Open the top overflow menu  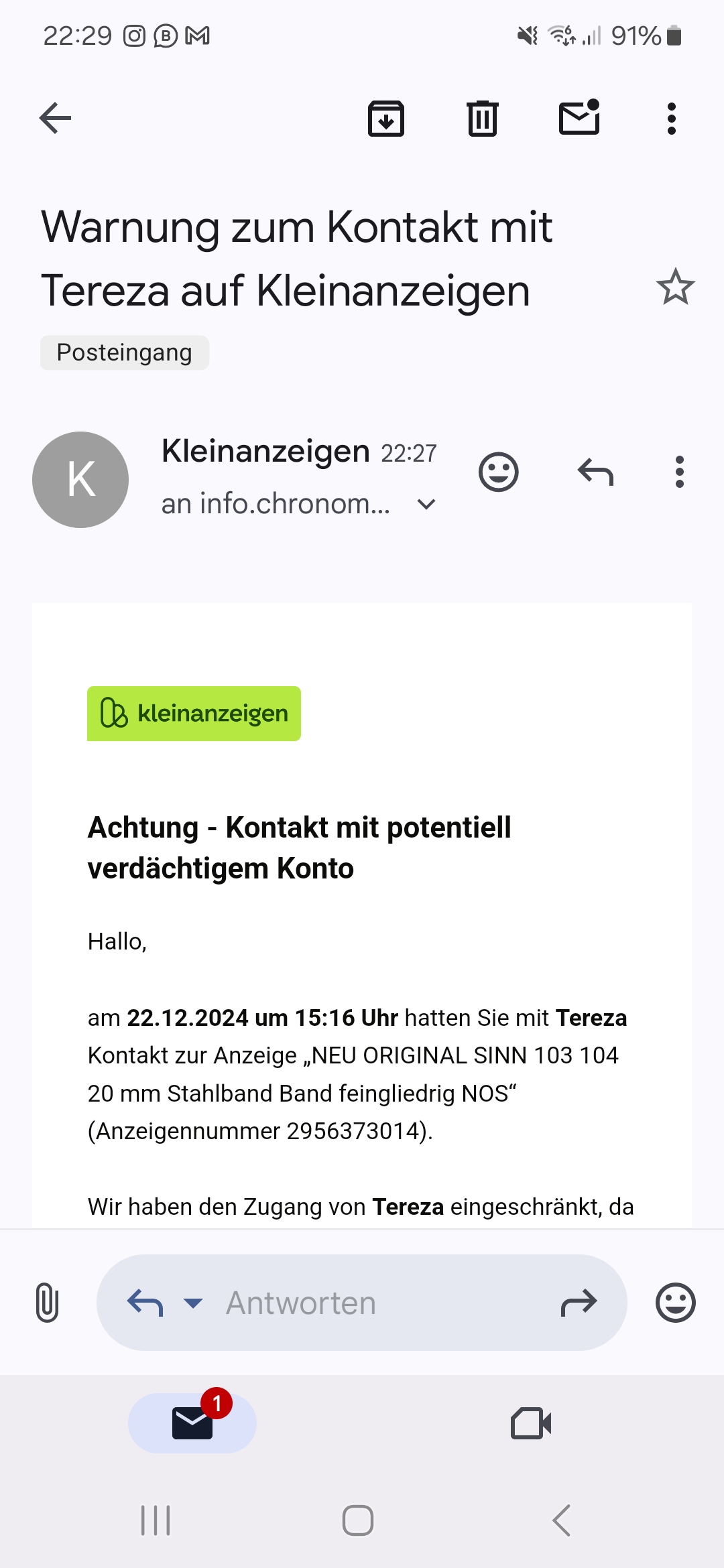point(671,119)
